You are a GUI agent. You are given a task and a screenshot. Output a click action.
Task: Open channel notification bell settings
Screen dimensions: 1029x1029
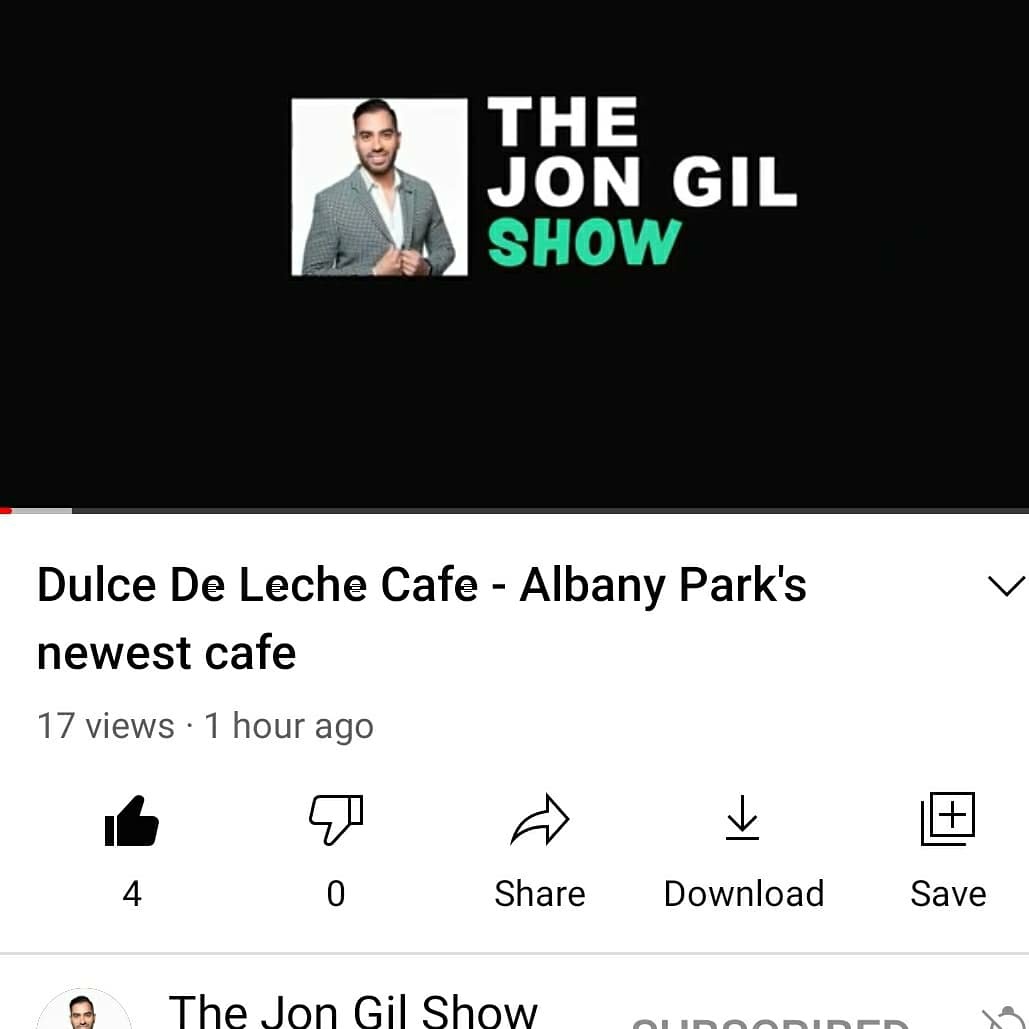[x=1003, y=1020]
